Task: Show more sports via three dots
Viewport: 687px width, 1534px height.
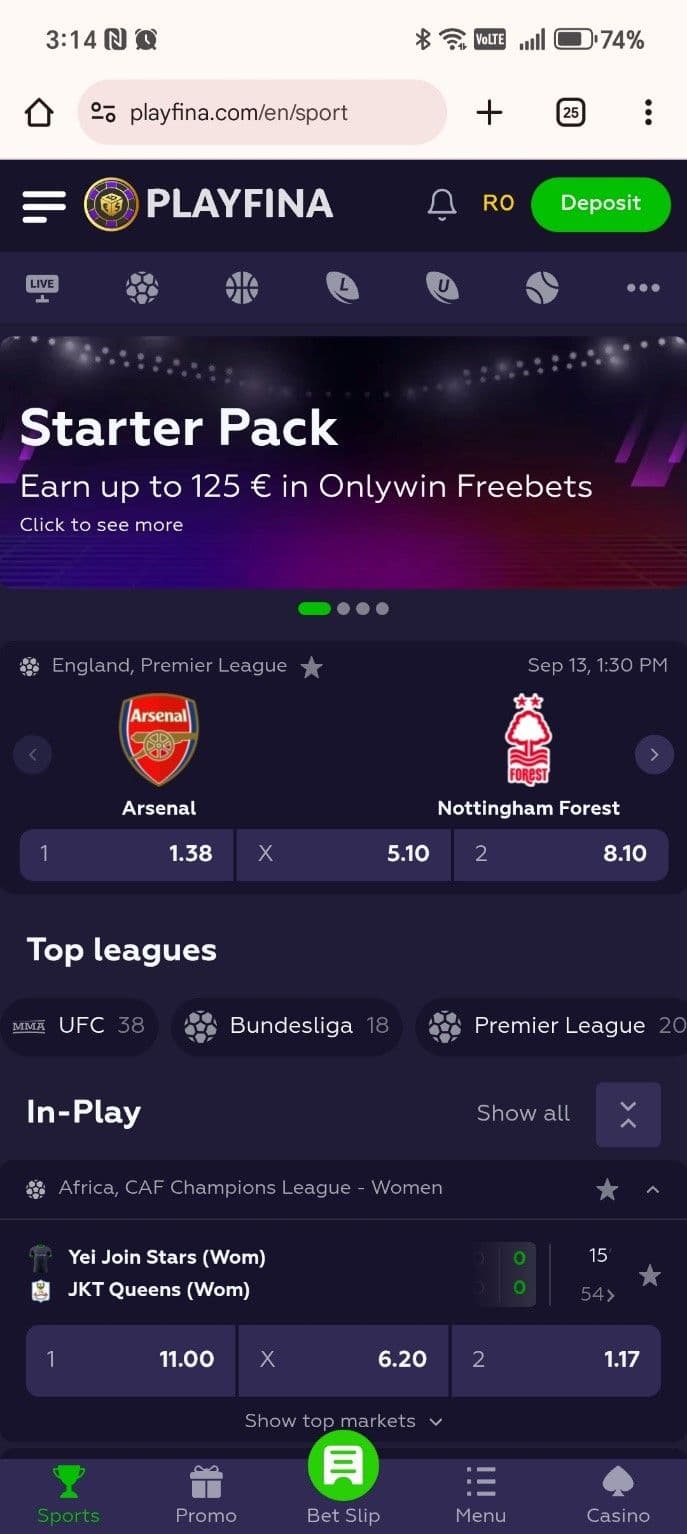Action: point(642,288)
